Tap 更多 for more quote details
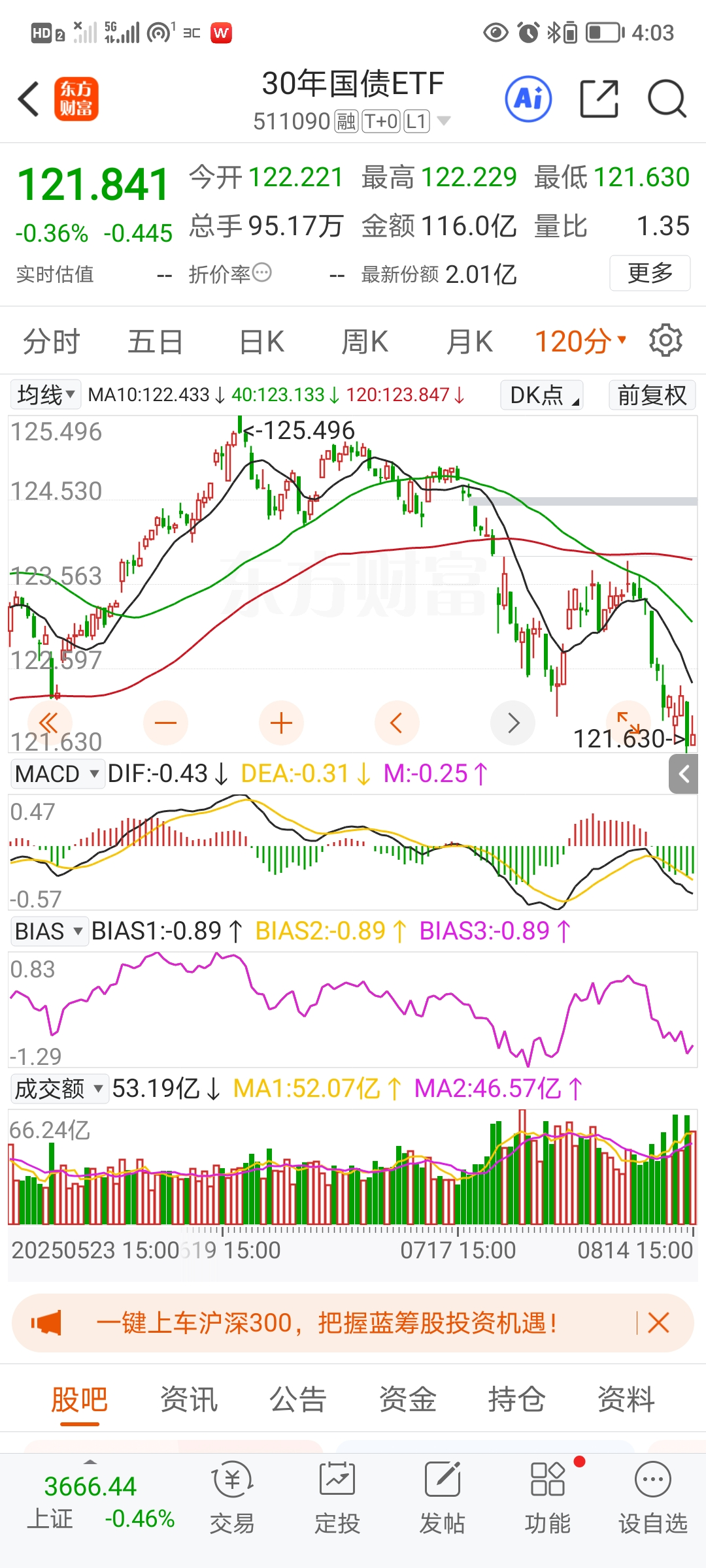Image resolution: width=706 pixels, height=1568 pixels. 649,273
